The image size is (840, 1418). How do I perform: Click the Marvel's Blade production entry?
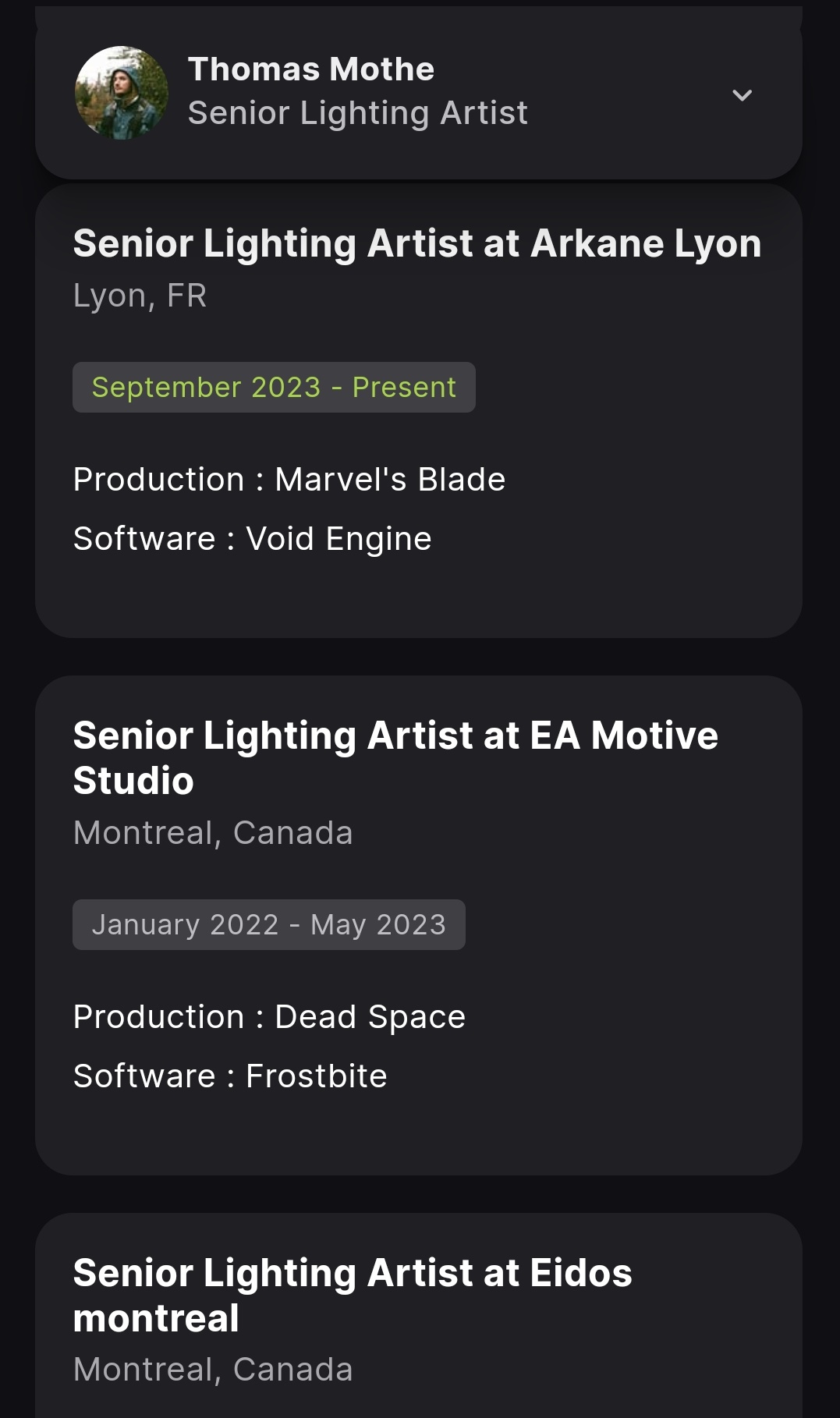pos(289,478)
